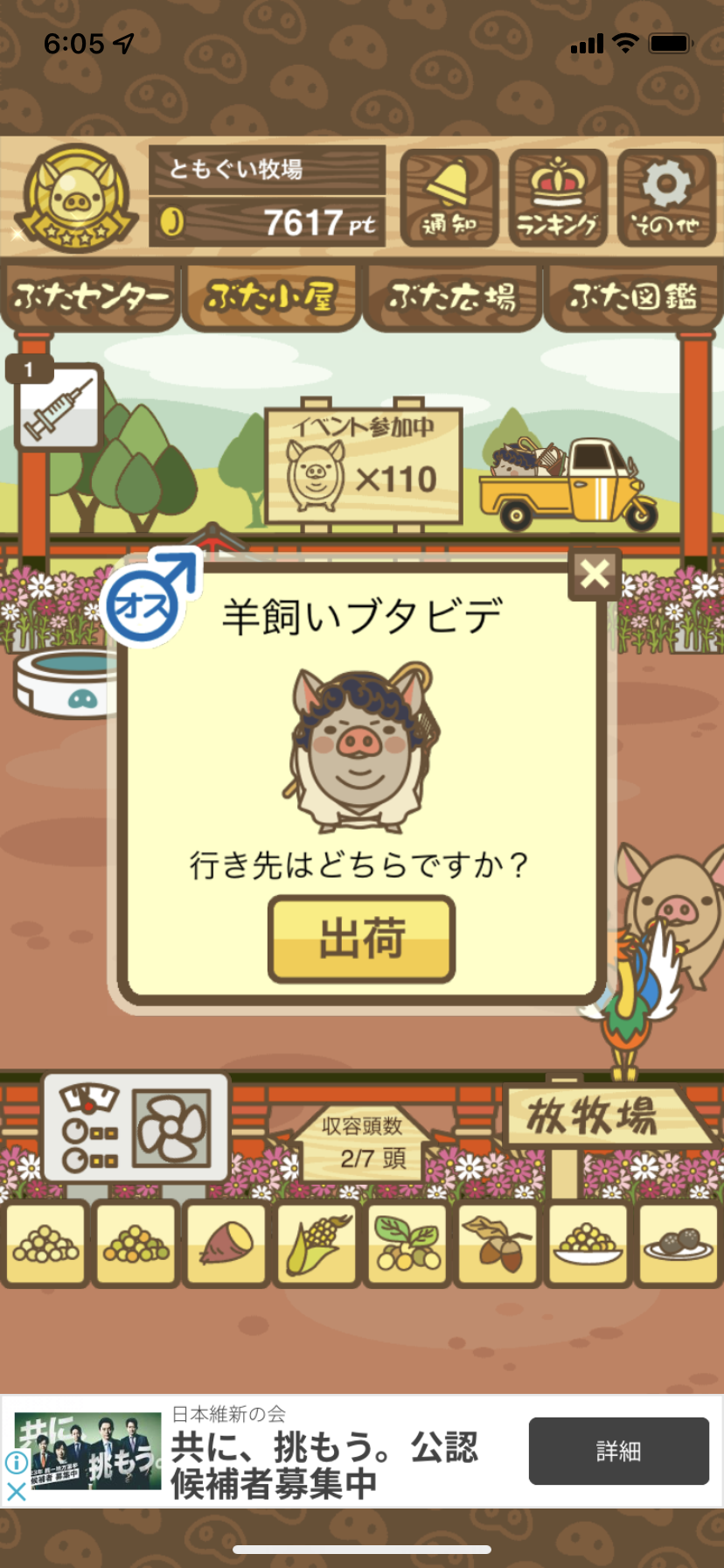Open the 通知 bell
The height and width of the screenshot is (1568, 724).
click(x=449, y=198)
